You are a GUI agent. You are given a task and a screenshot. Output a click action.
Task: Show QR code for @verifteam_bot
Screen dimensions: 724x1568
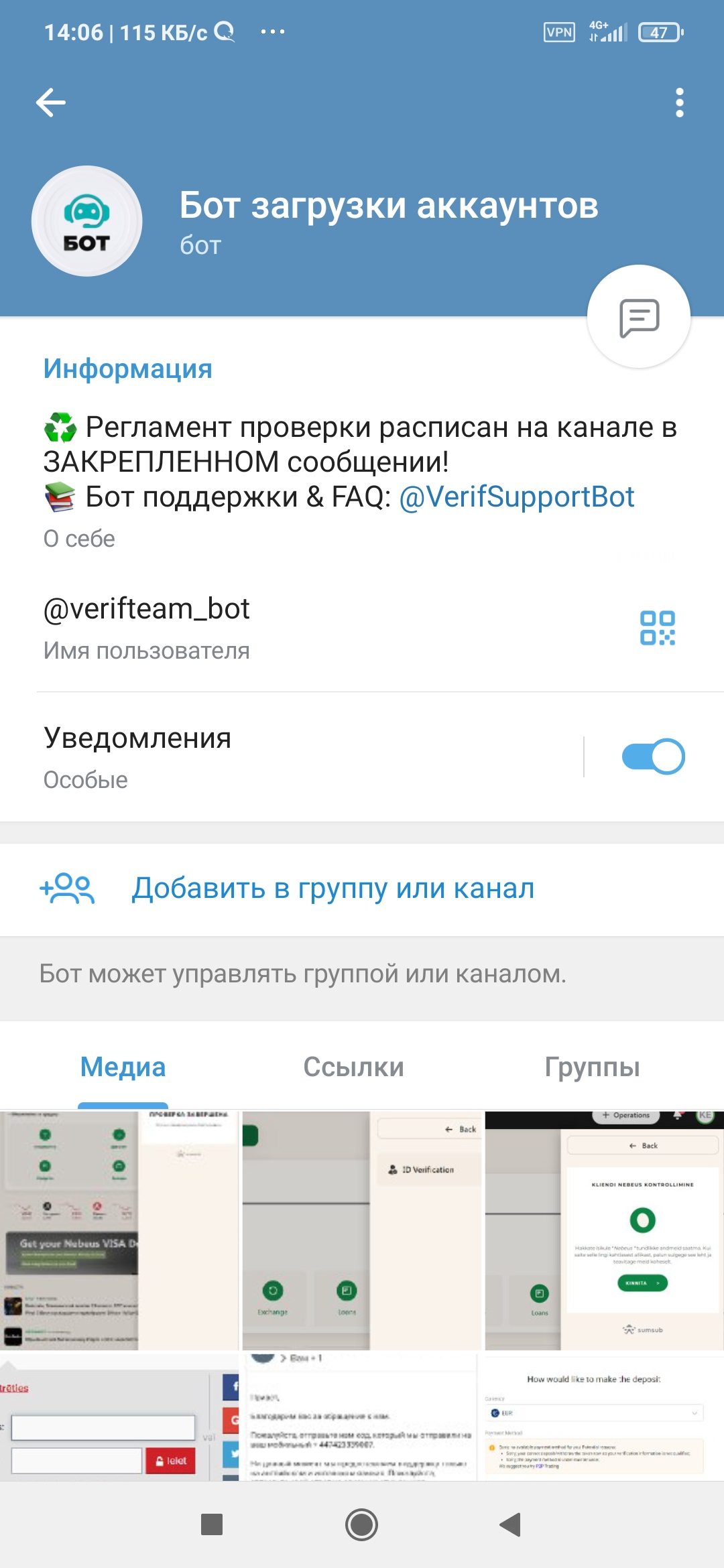657,628
